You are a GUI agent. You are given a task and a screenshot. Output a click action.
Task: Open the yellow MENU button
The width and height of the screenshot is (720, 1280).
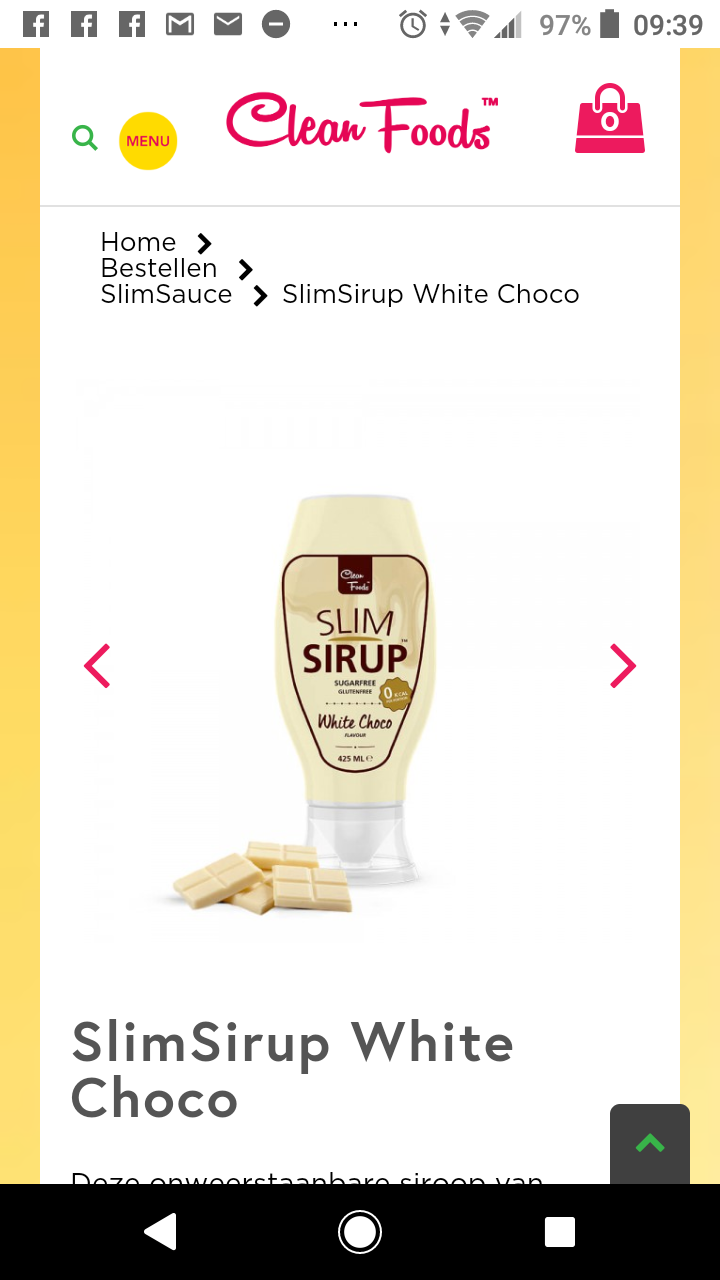(x=148, y=141)
